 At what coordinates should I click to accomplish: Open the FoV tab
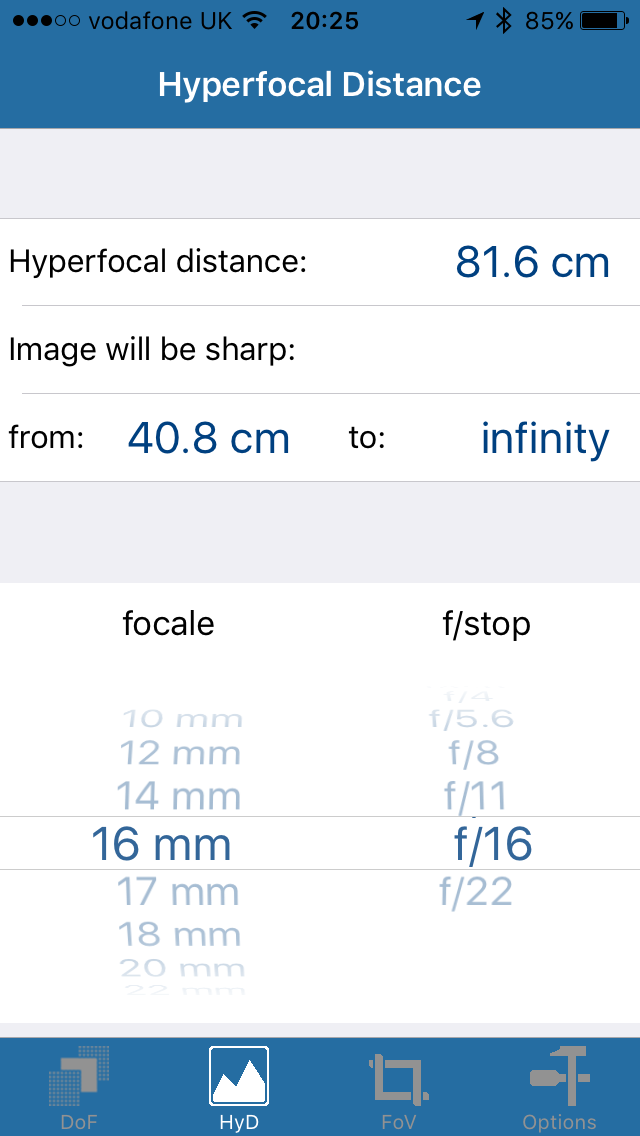(x=399, y=1086)
